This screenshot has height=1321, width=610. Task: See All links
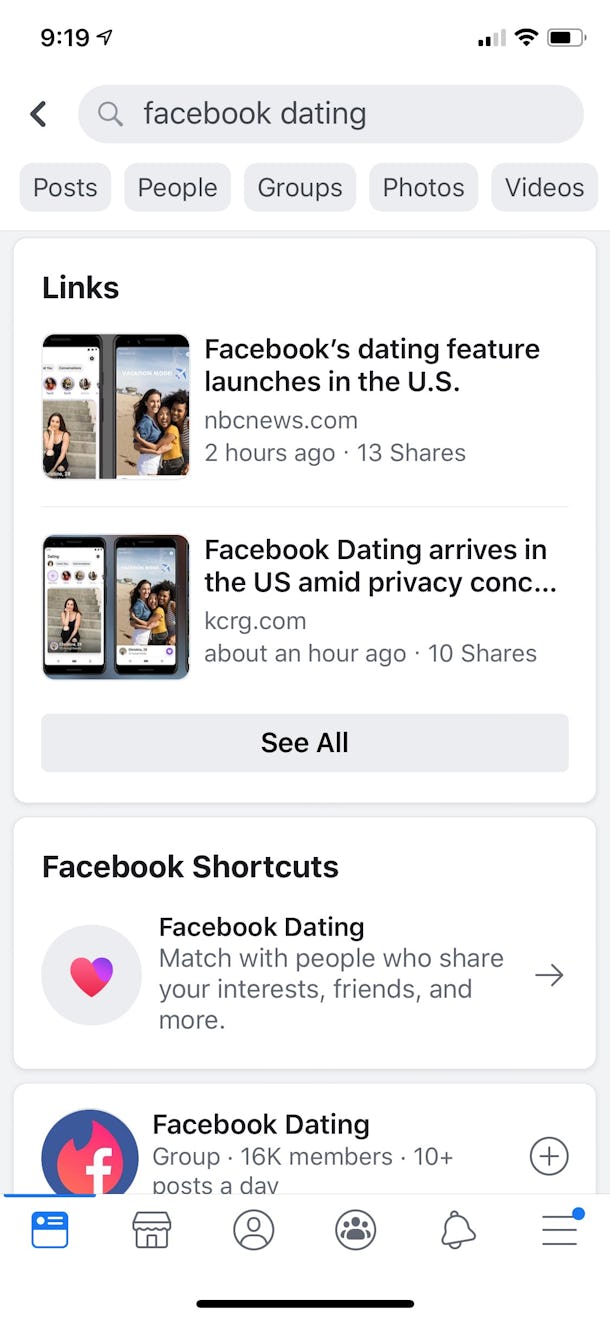pyautogui.click(x=304, y=743)
